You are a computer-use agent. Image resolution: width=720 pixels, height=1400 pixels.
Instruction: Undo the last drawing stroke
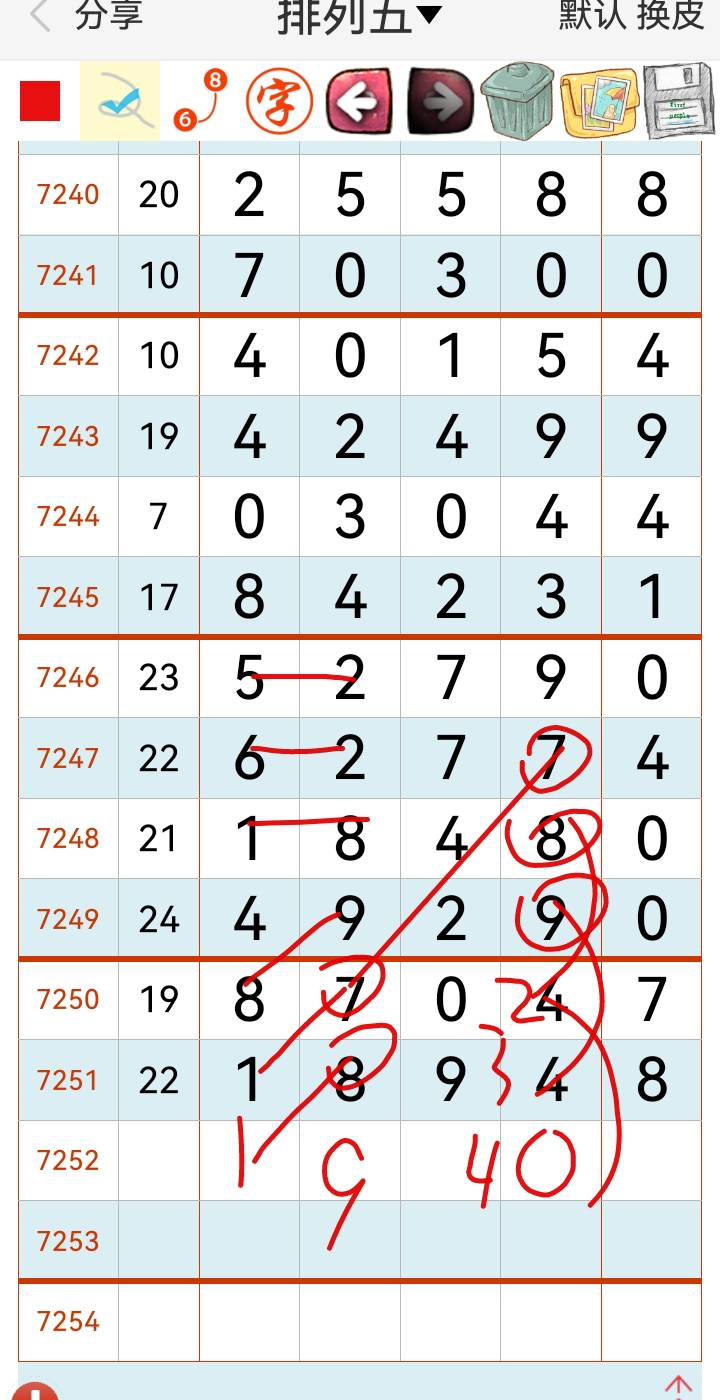pos(360,101)
